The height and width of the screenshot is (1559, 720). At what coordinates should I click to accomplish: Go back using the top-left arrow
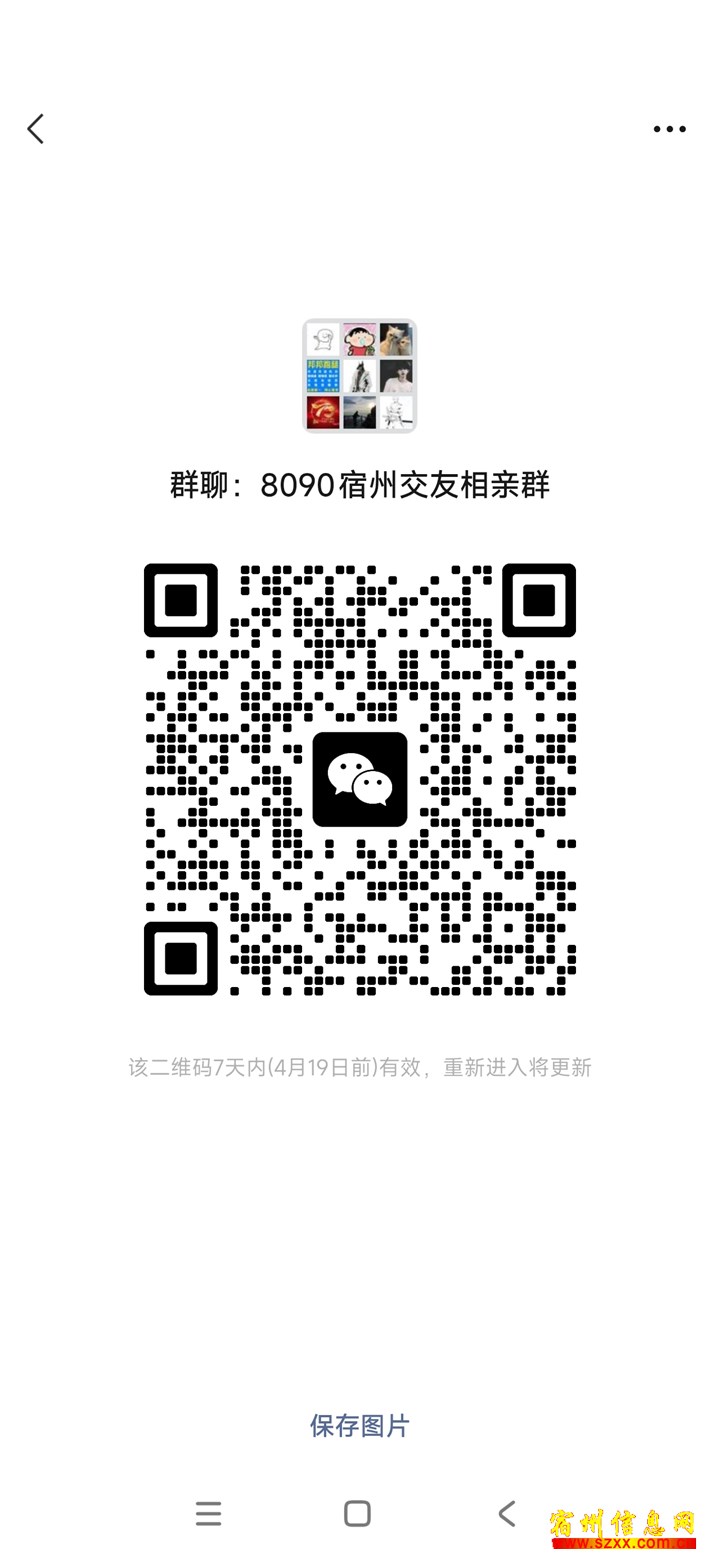[x=36, y=129]
